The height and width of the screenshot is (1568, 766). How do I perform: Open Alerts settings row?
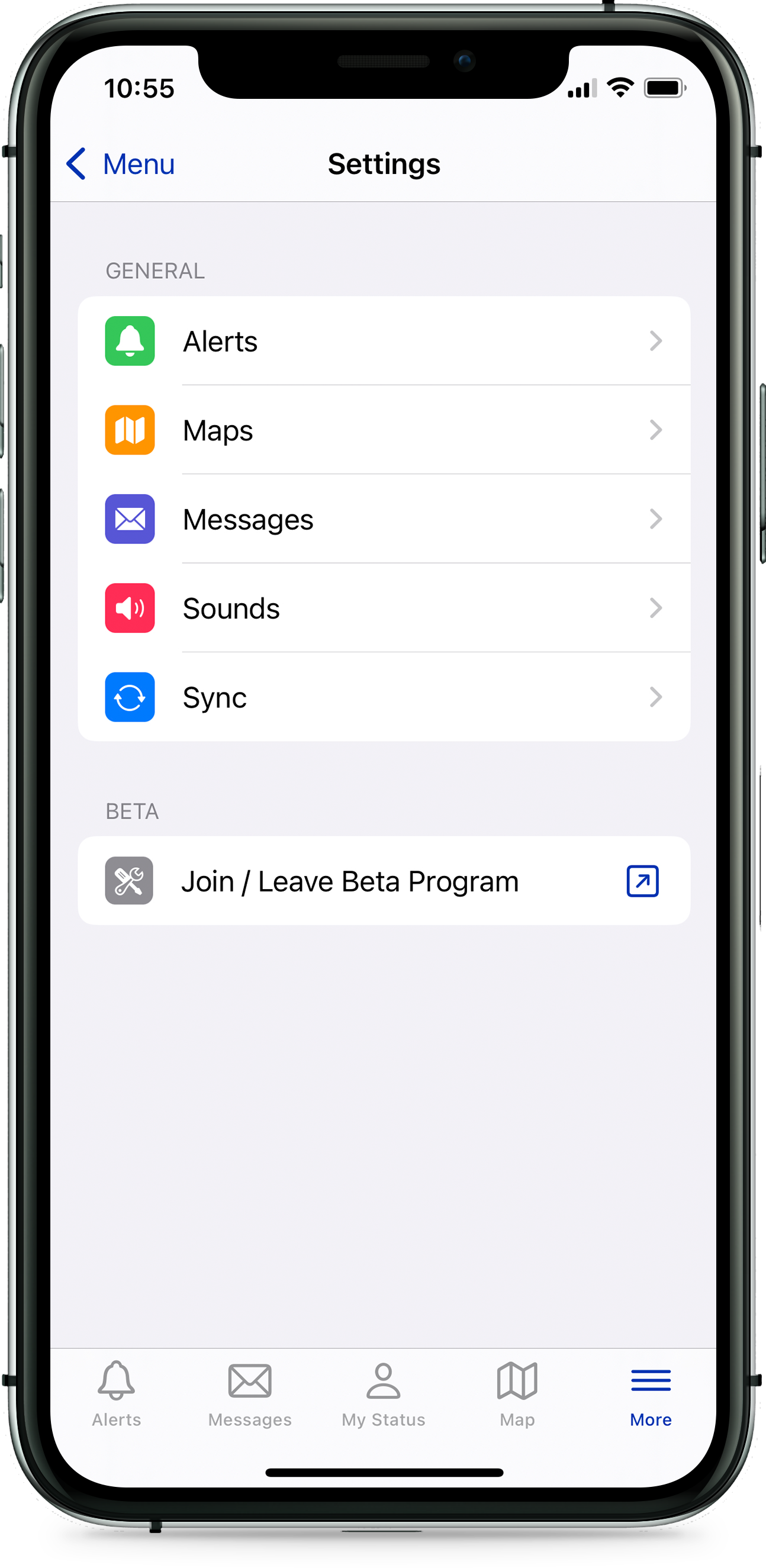(x=384, y=341)
